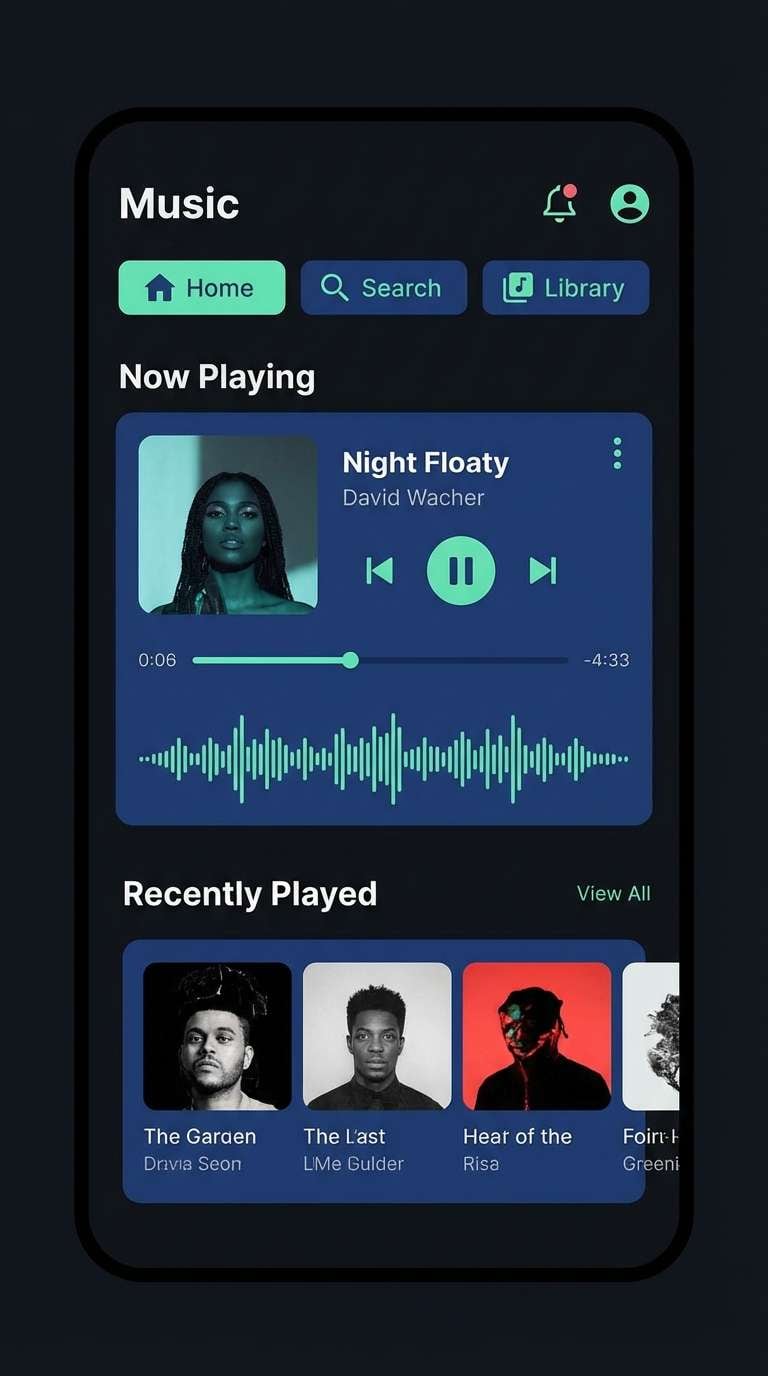Open the user profile icon
The image size is (768, 1376).
pos(630,203)
